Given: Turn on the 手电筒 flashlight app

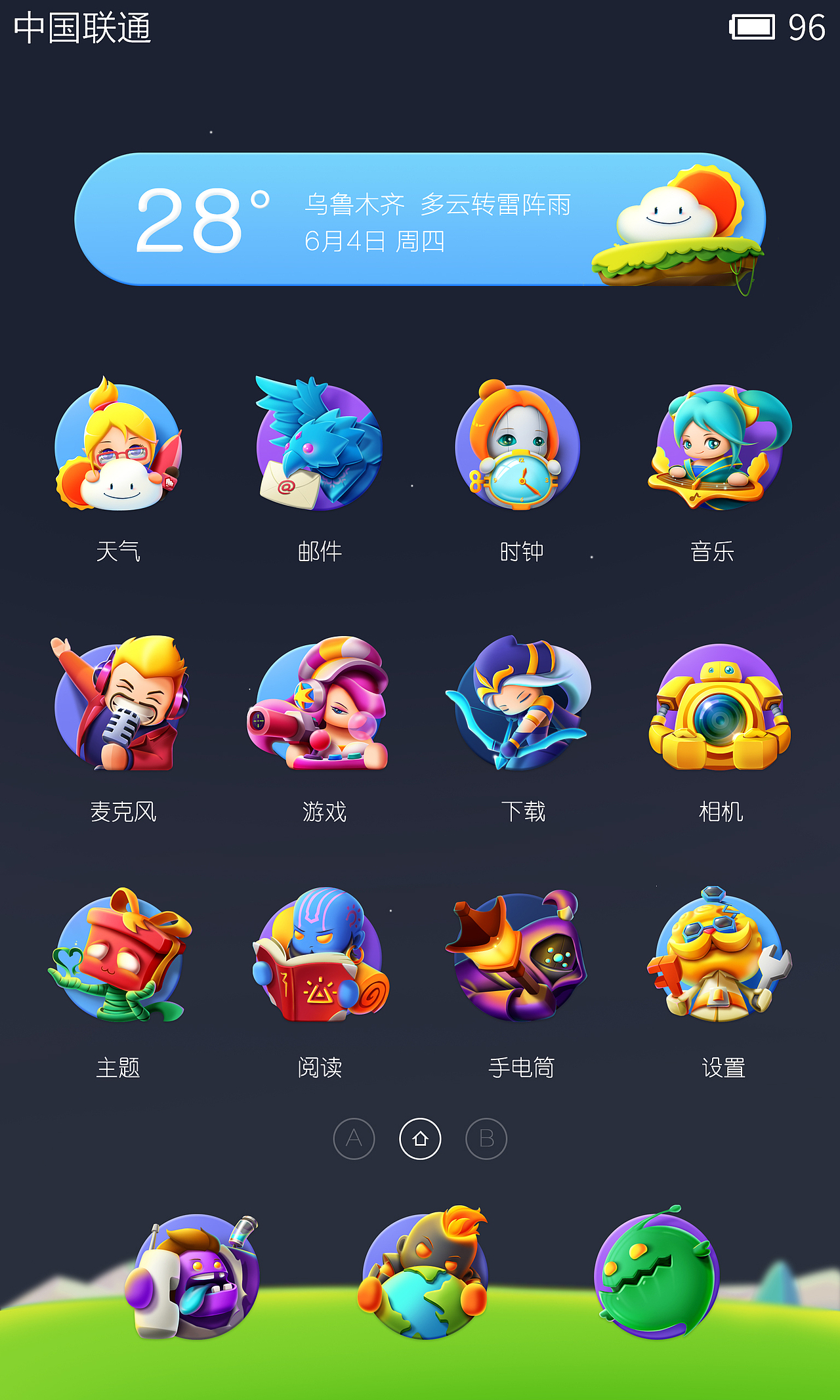Looking at the screenshot, I should (x=518, y=957).
